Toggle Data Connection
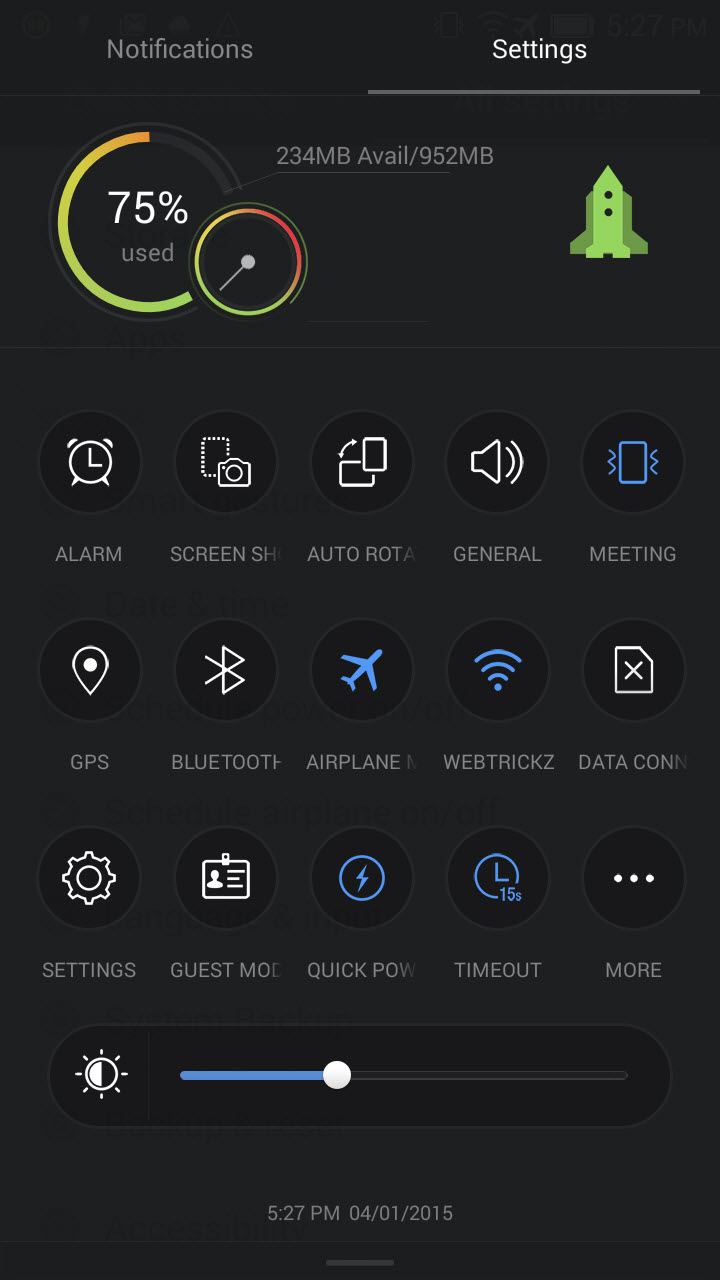The width and height of the screenshot is (720, 1280). [x=633, y=670]
